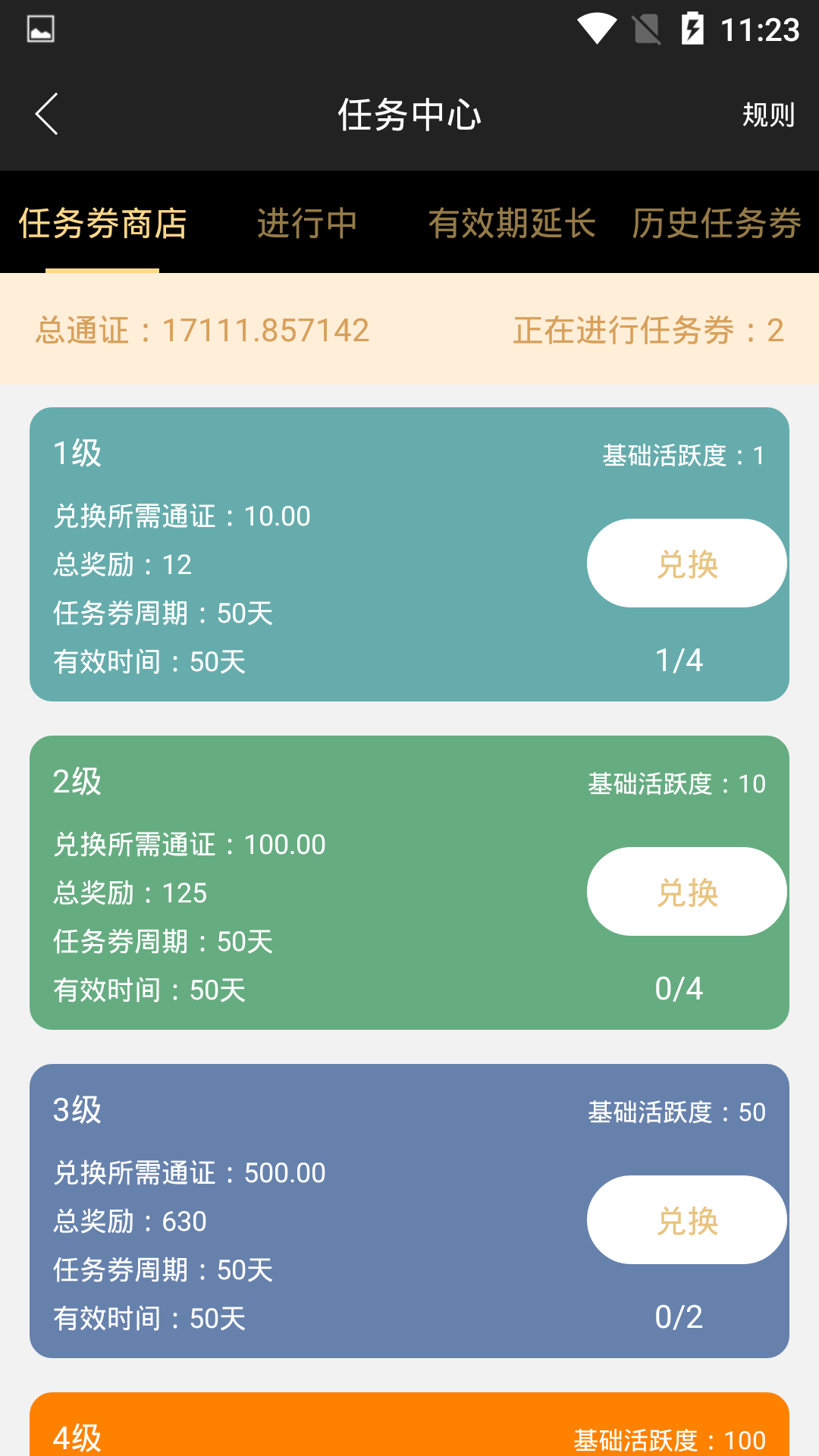This screenshot has height=1456, width=819.
Task: View the 历史任务券 tab
Action: coord(717,223)
